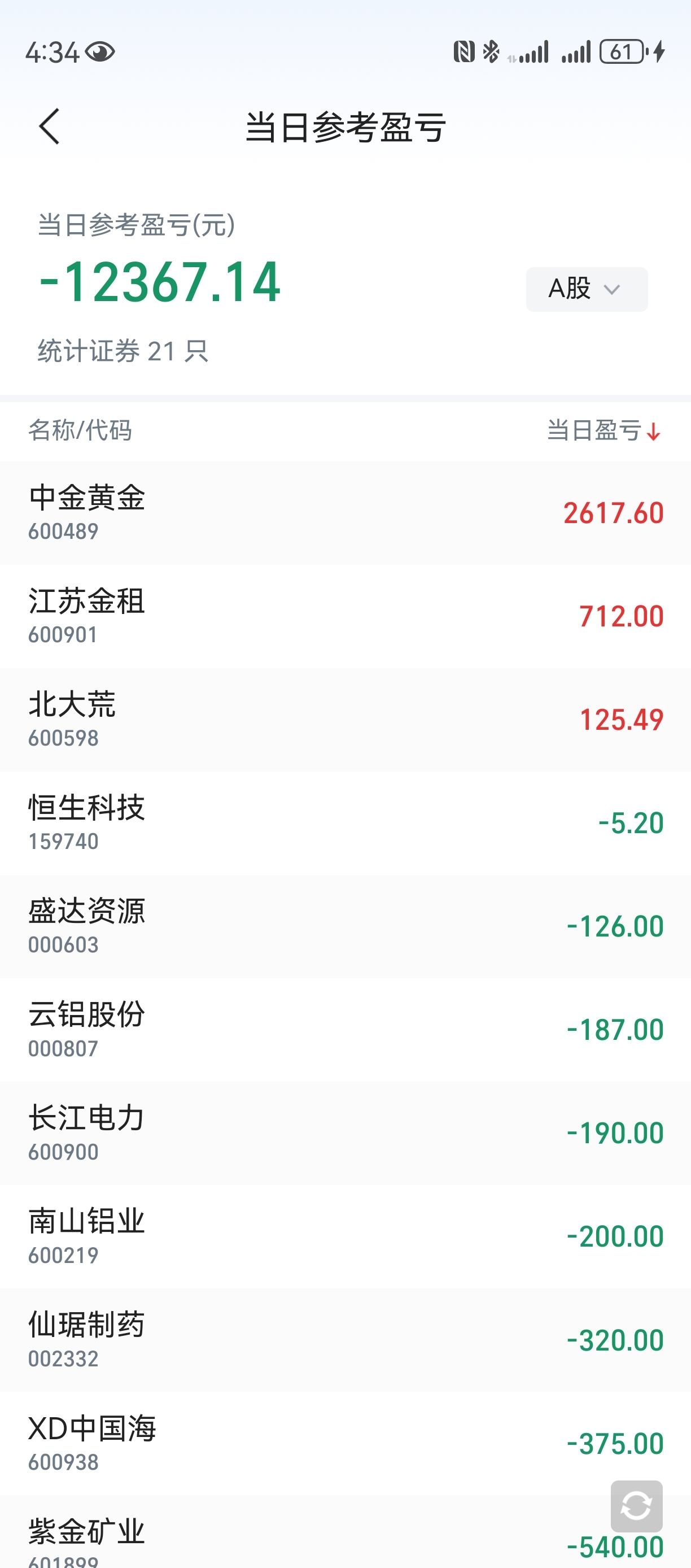Open the 江苏金租 stock row
691x1568 pixels.
point(345,617)
